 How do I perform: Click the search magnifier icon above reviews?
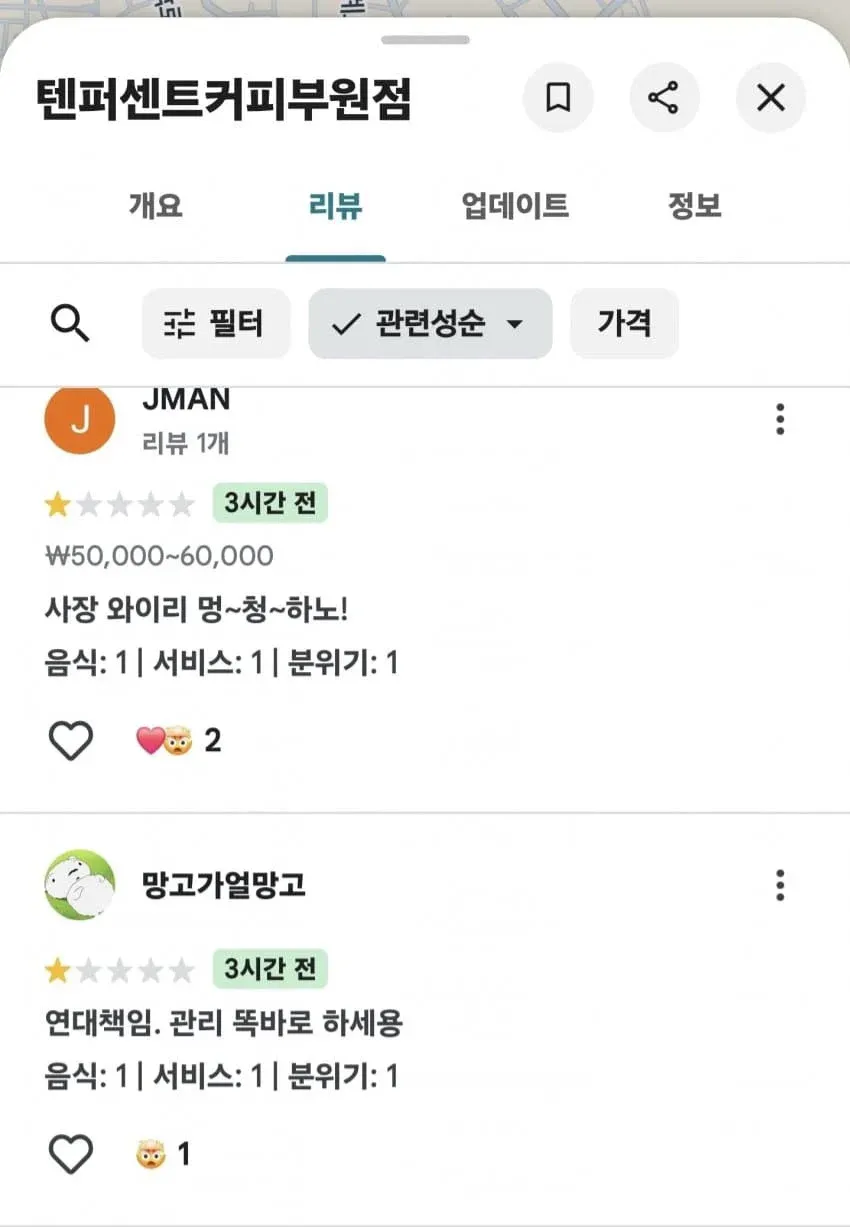pyautogui.click(x=69, y=322)
